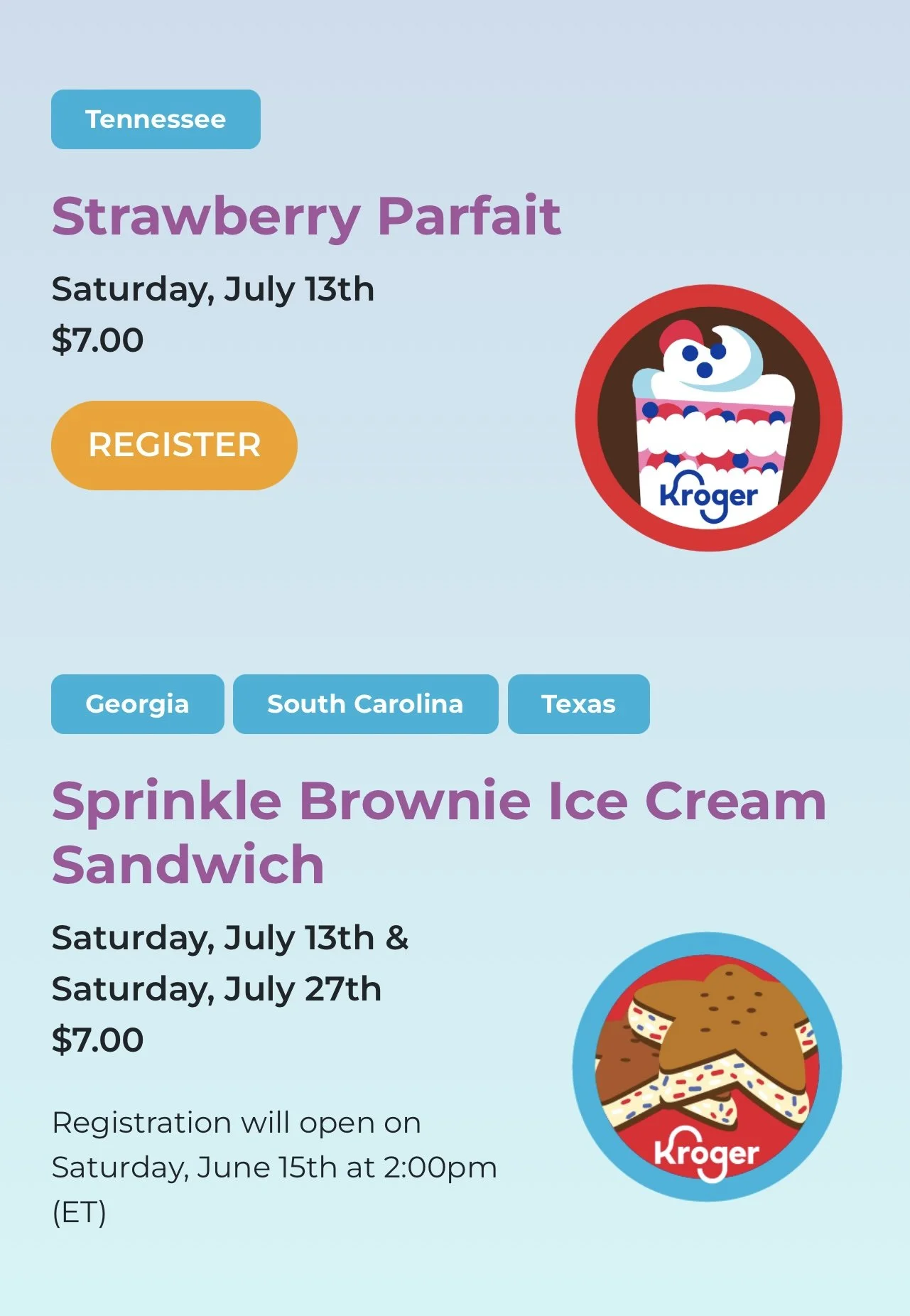Choose the South Carolina chip

365,704
